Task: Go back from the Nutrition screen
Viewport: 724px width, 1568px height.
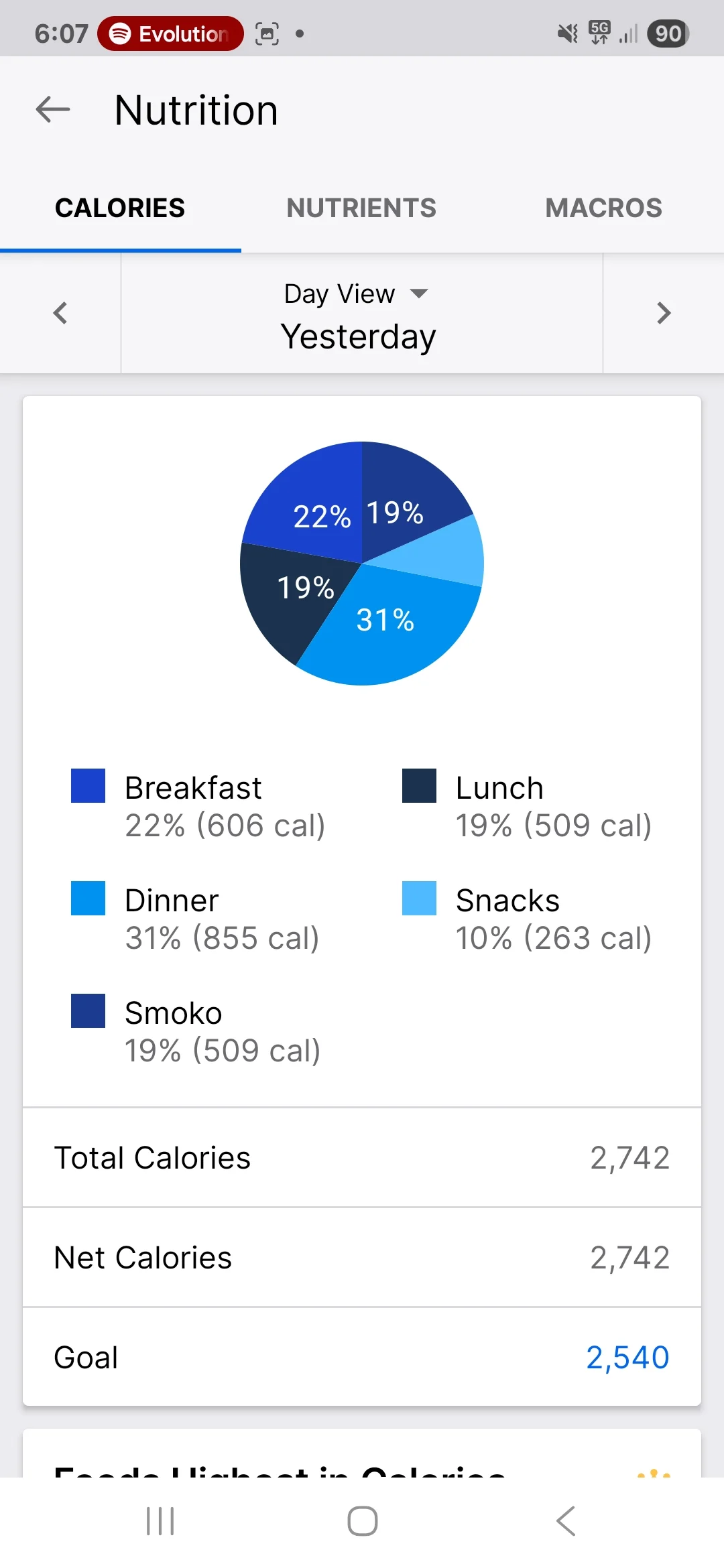Action: coord(53,110)
